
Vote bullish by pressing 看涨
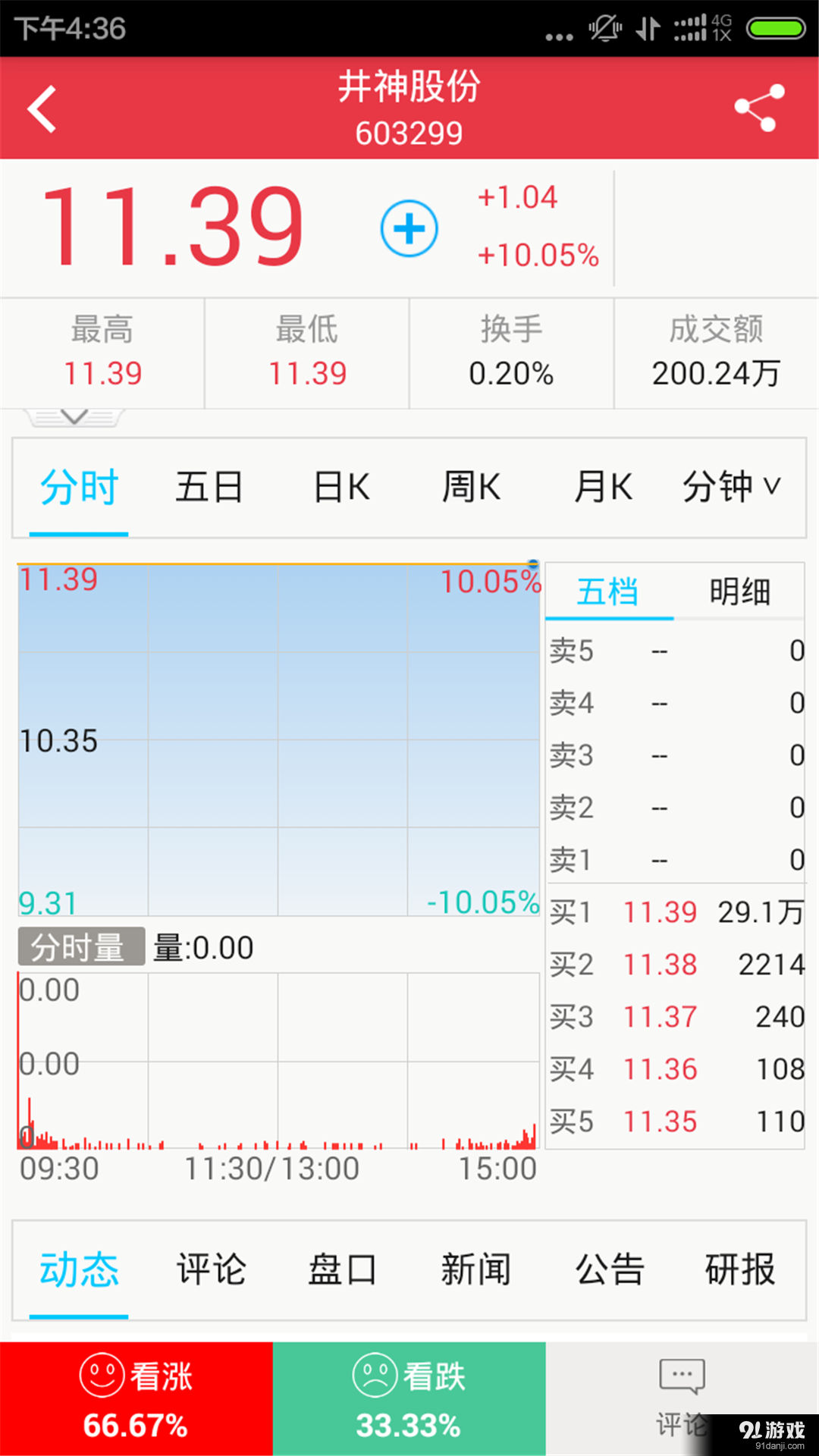[136, 1399]
